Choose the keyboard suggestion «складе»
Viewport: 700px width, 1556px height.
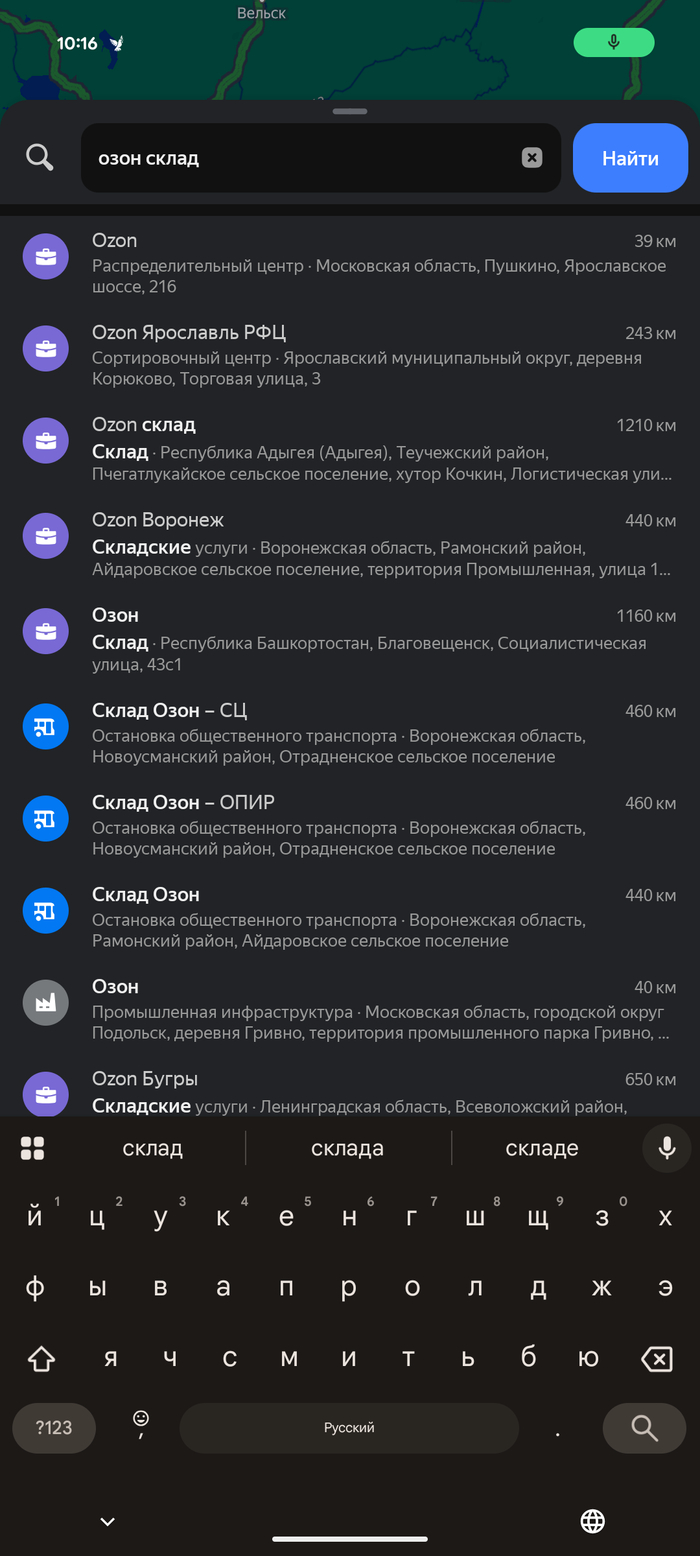[x=542, y=1148]
